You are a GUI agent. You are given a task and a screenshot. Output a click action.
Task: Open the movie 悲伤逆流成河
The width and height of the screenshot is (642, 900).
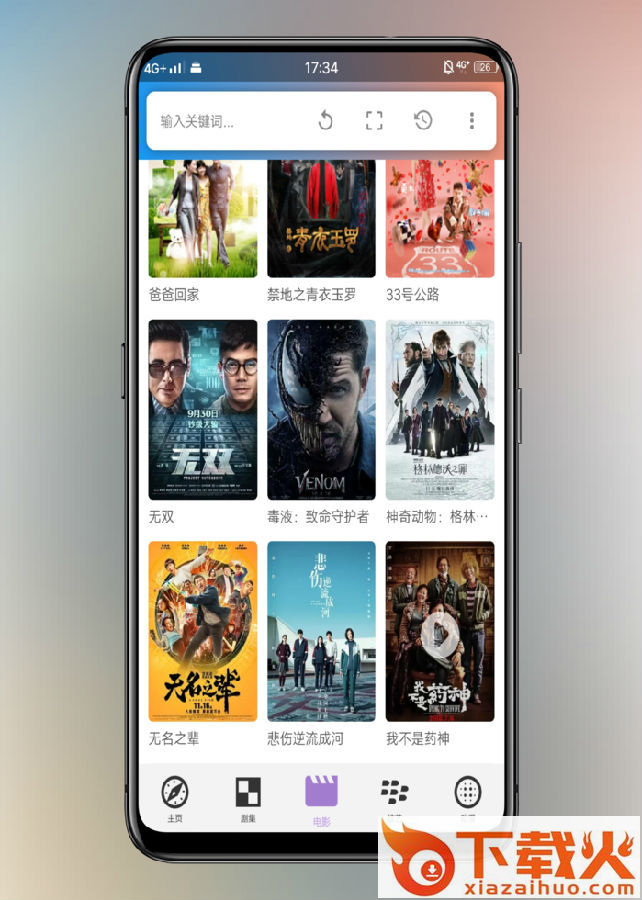pyautogui.click(x=321, y=631)
